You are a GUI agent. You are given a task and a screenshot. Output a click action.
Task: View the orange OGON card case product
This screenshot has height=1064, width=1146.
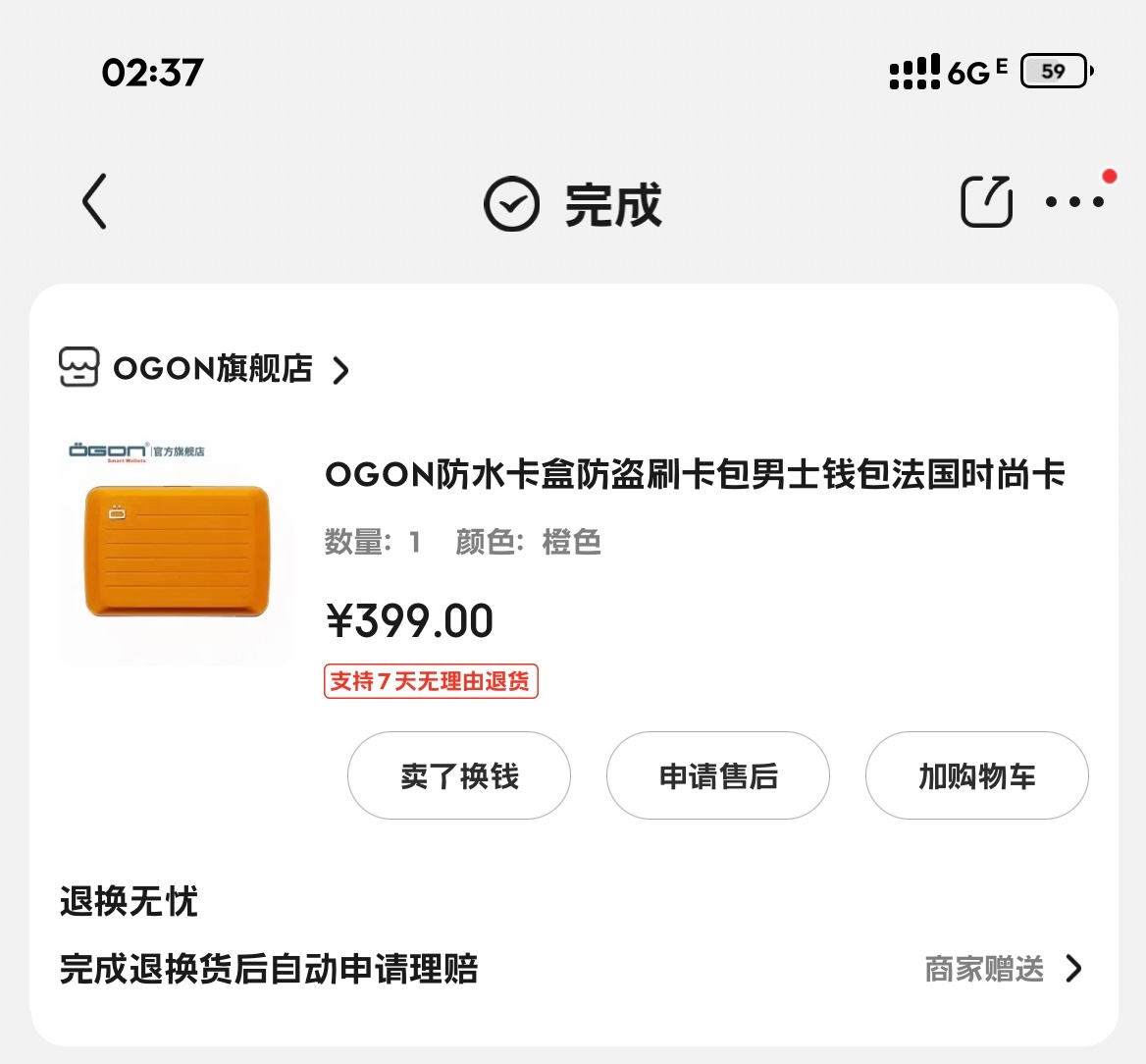[177, 552]
